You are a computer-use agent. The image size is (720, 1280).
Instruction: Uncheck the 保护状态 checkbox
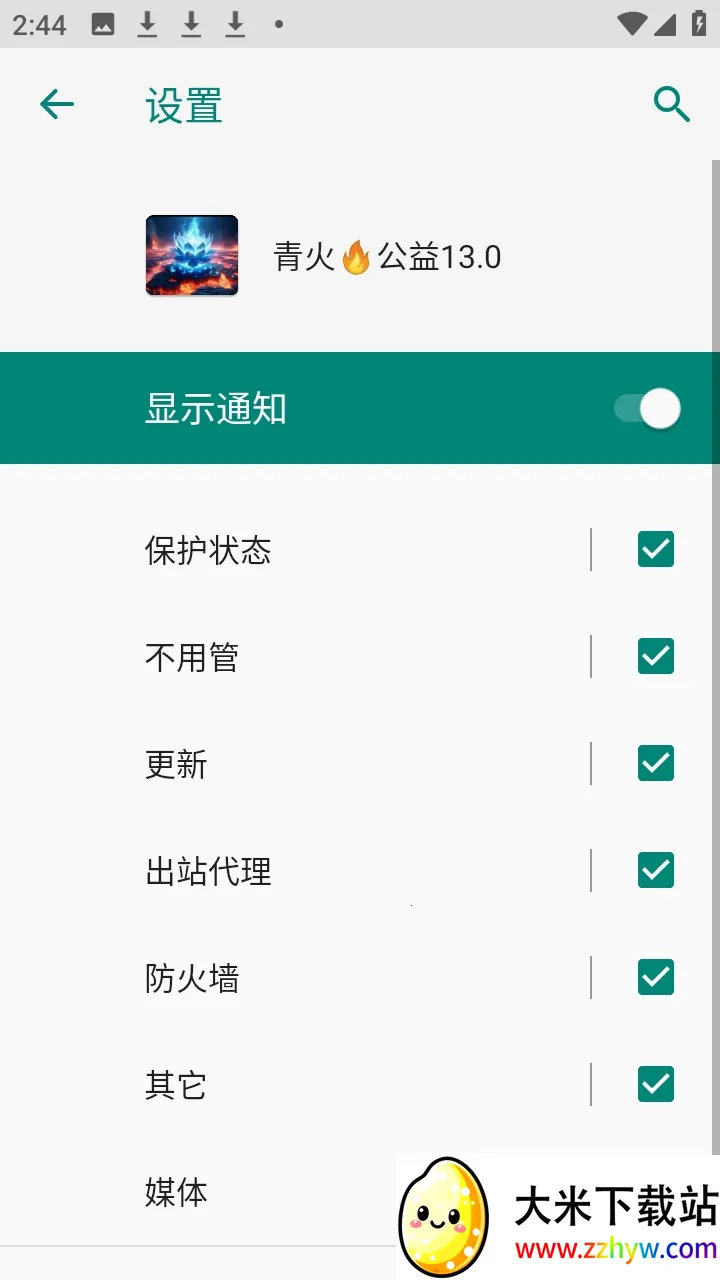(656, 549)
